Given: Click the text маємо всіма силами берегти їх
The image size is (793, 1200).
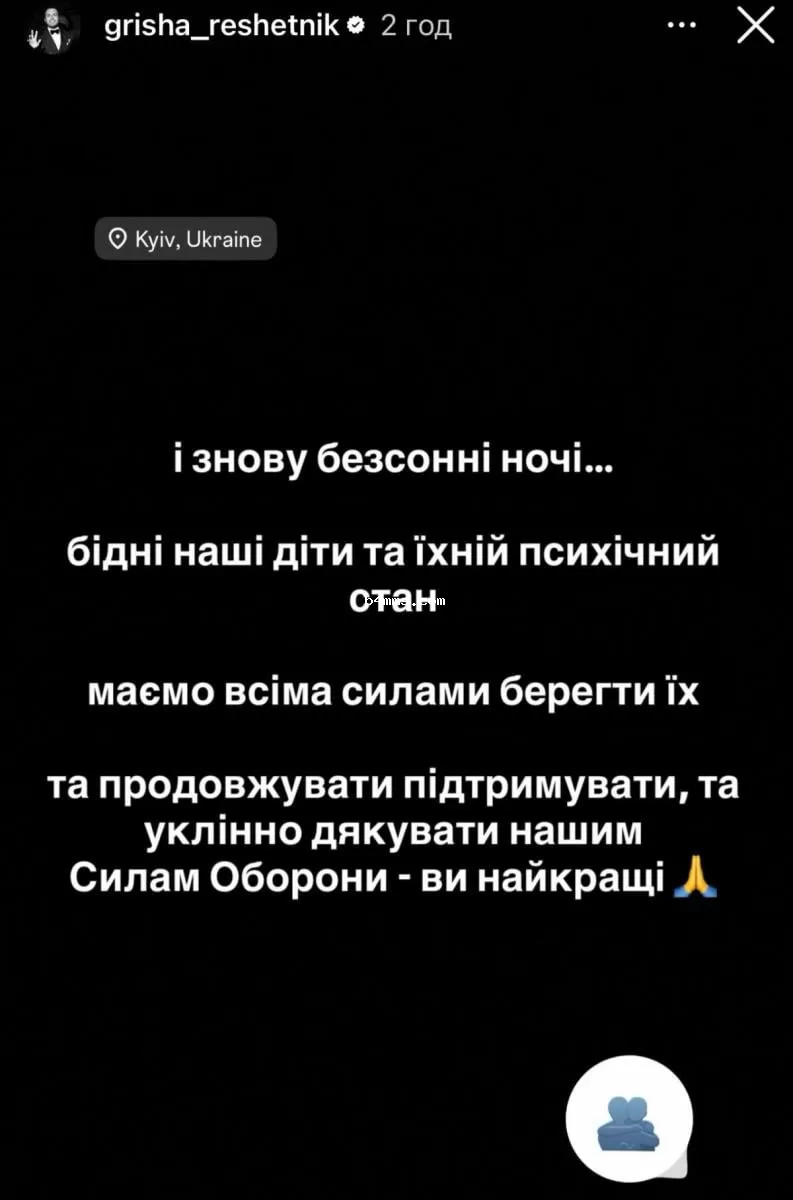Looking at the screenshot, I should click(x=394, y=690).
